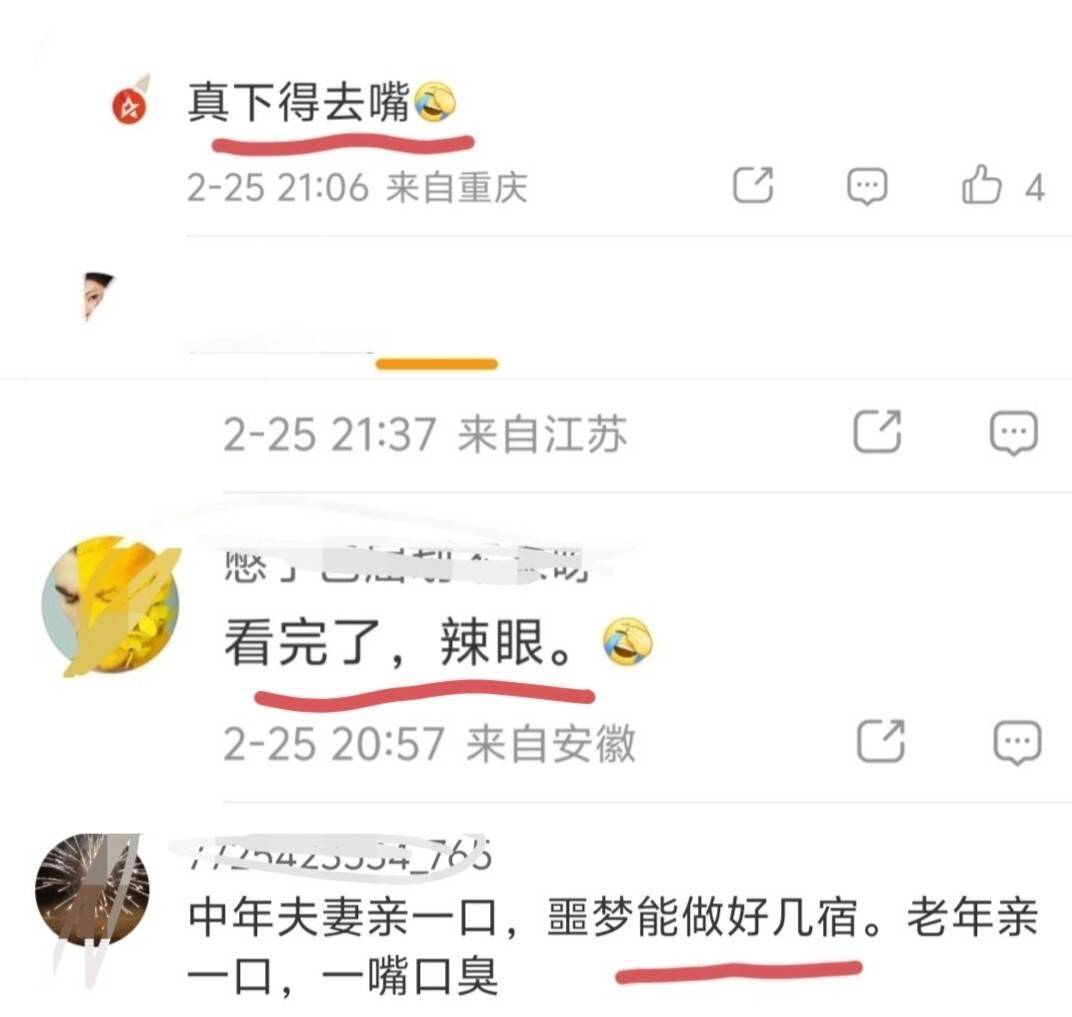Share the 21:37 comment from 江苏
Viewport: 1072px width, 1017px height.
click(878, 432)
